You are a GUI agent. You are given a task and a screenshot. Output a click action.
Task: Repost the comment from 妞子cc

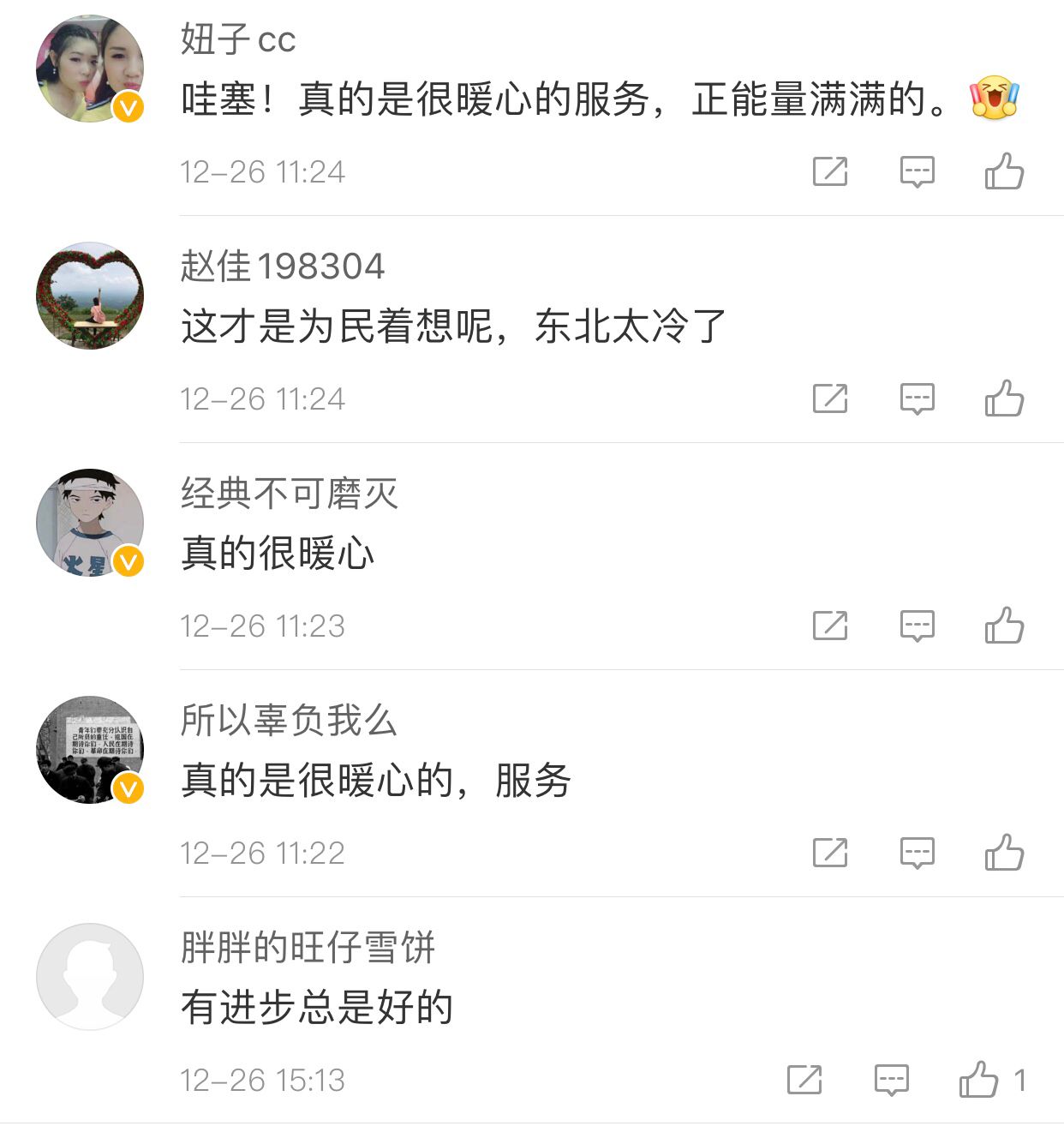coord(829,171)
